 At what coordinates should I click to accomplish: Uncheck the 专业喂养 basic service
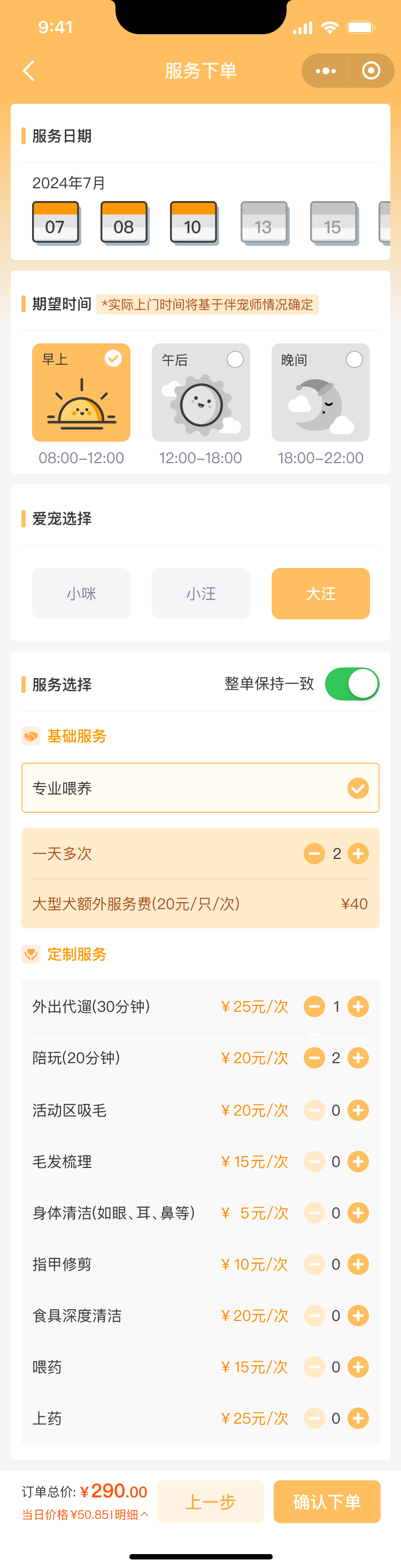point(358,788)
